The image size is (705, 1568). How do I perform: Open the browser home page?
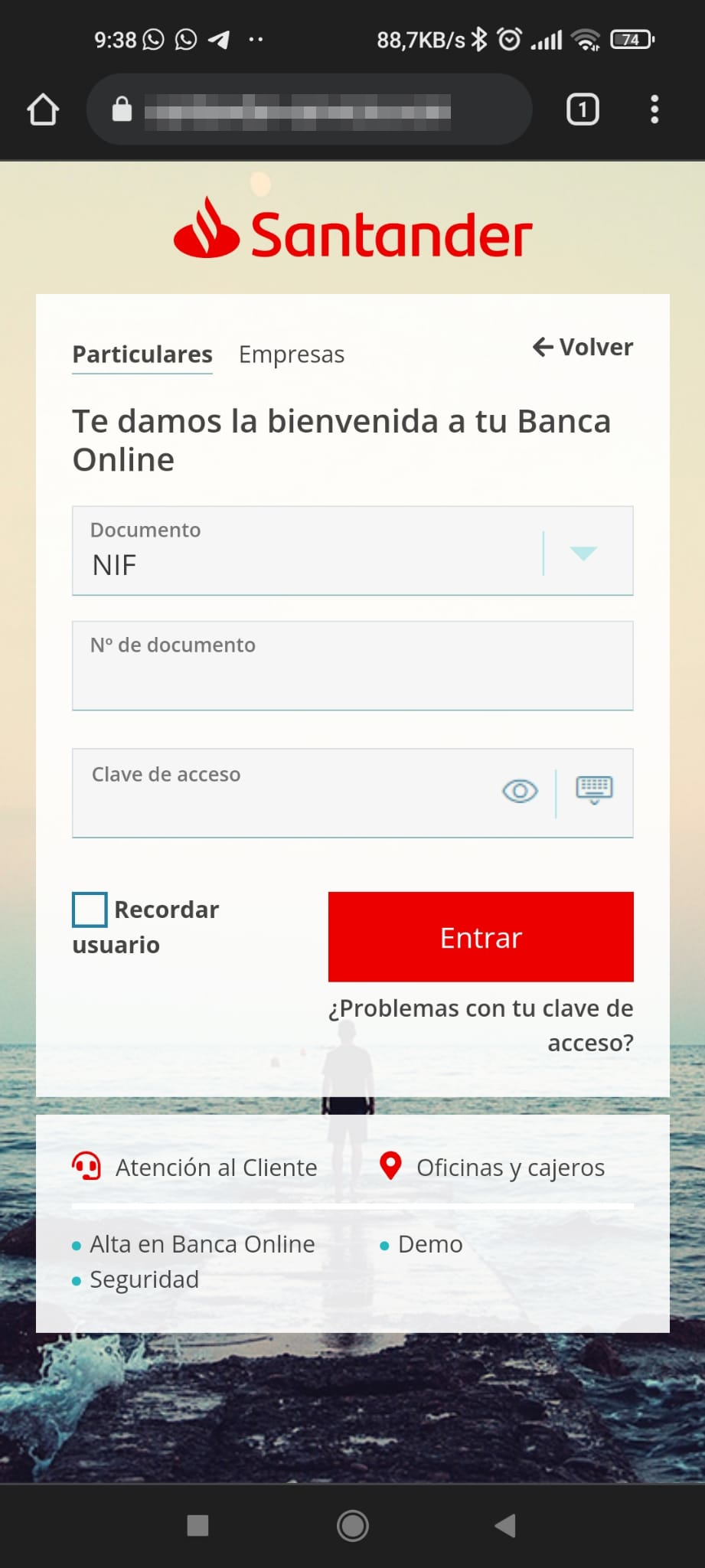click(43, 109)
